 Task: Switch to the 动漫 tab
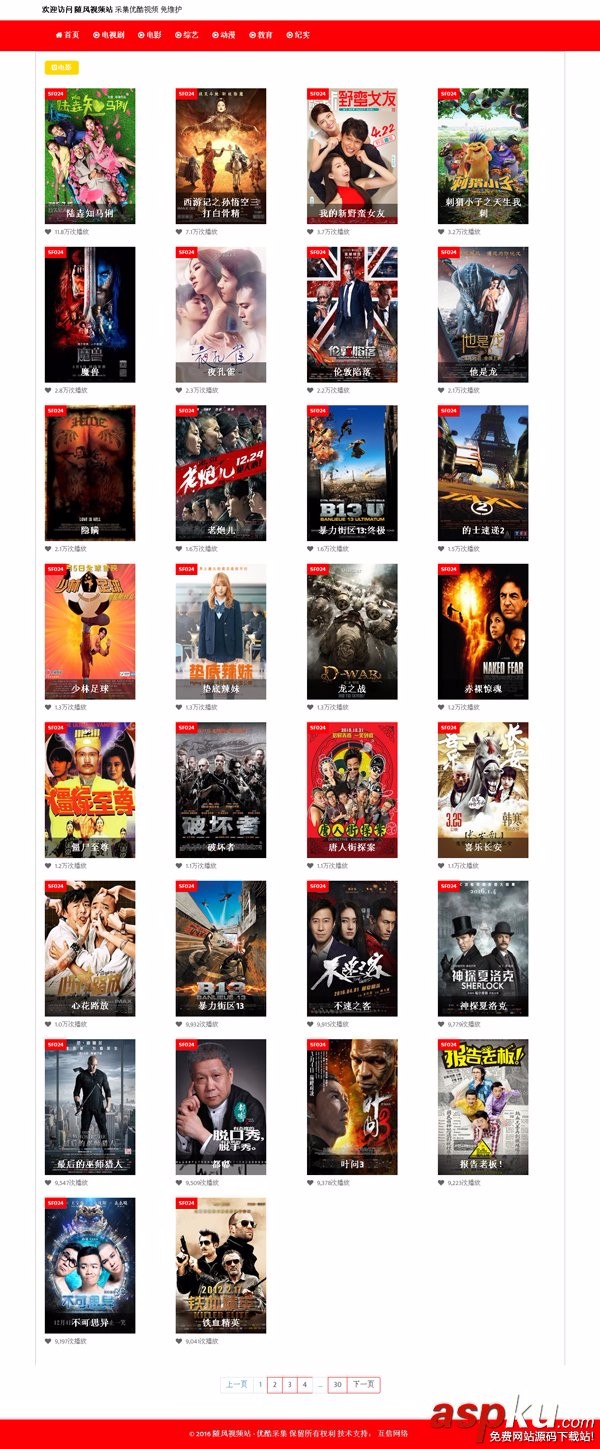pyautogui.click(x=223, y=35)
